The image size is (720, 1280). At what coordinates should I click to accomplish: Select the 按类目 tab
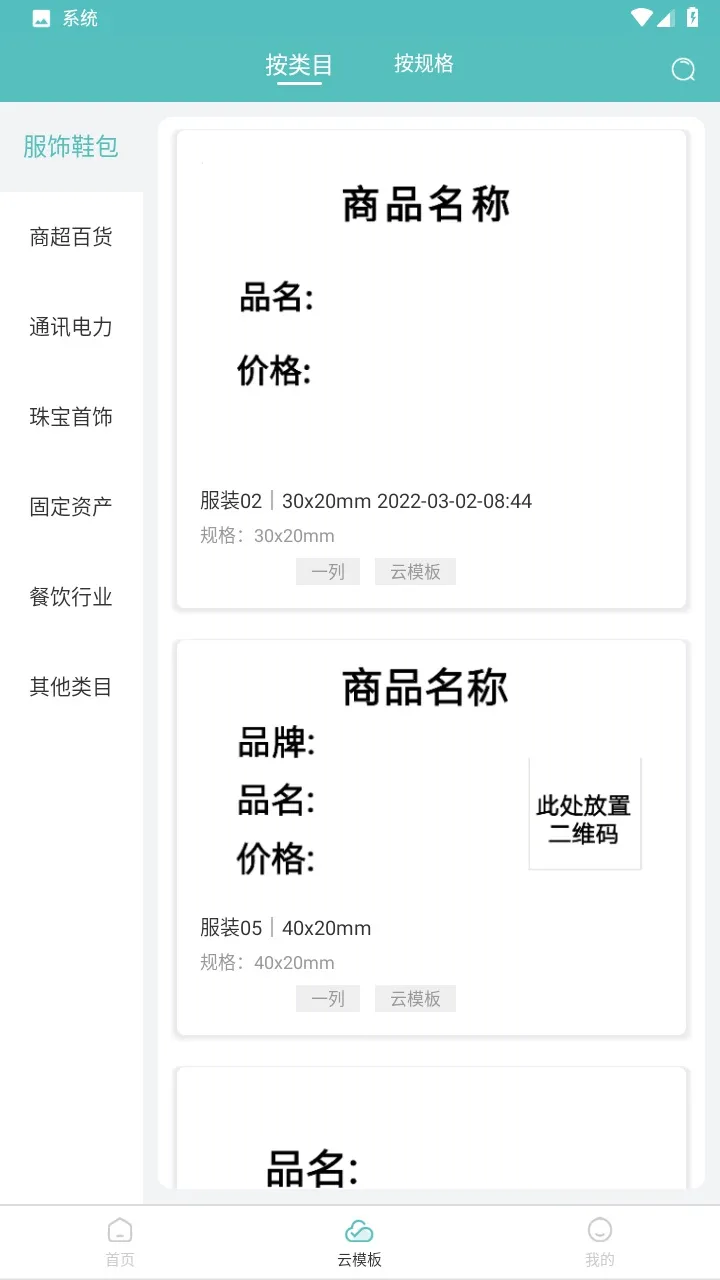pos(299,65)
